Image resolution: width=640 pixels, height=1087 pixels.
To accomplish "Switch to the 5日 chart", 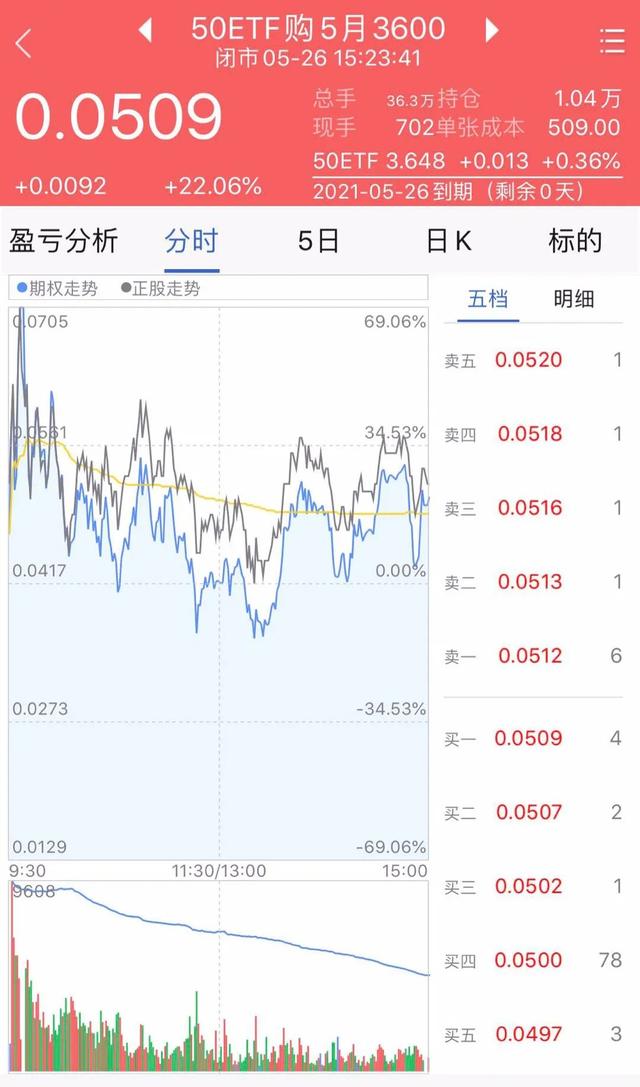I will [319, 241].
